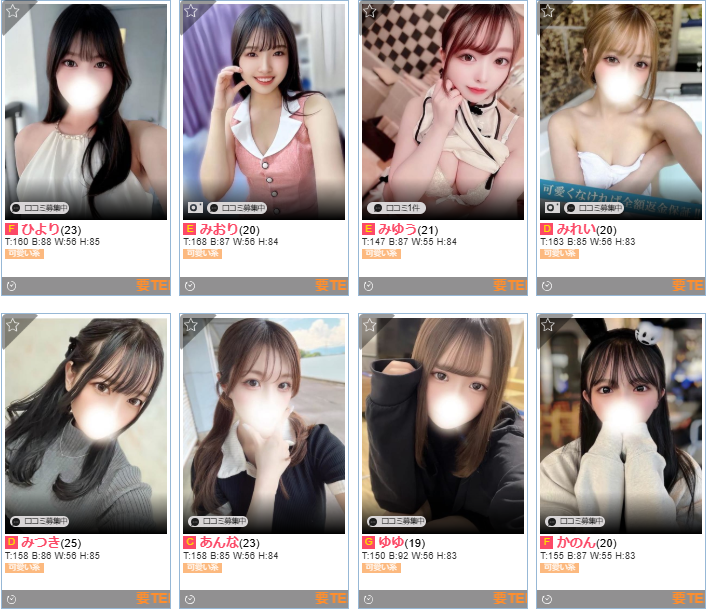This screenshot has height=611, width=709.
Task: Open みおり's profile card
Action: tap(264, 112)
